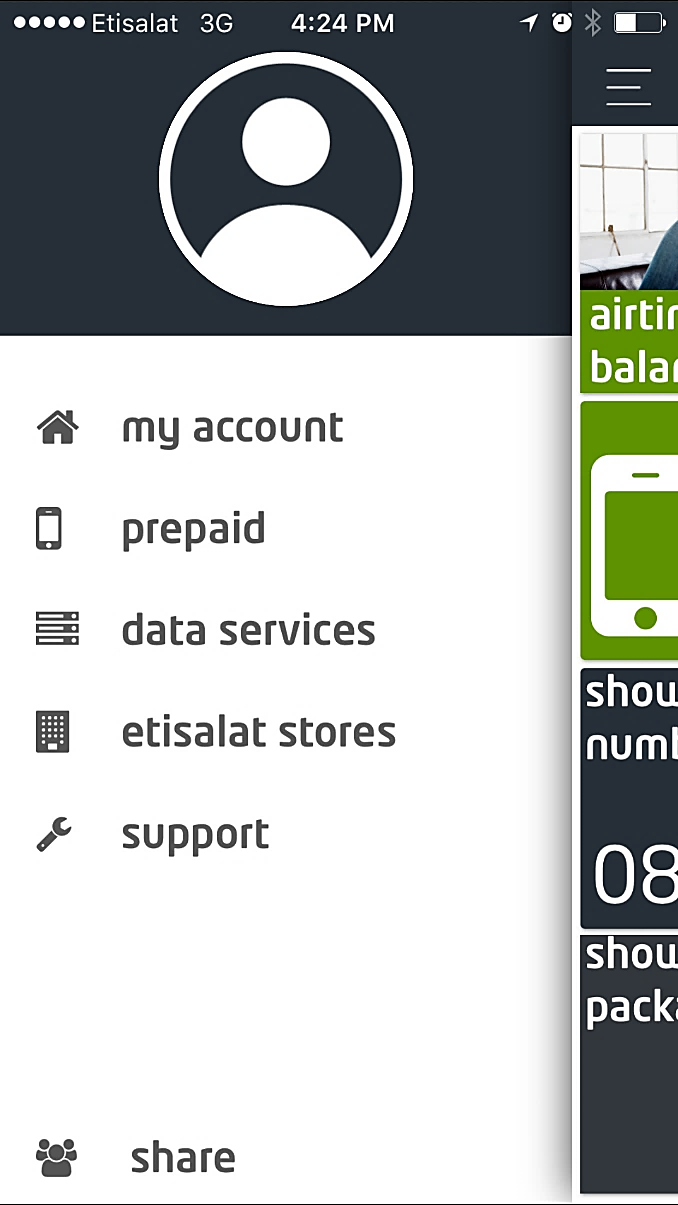Image resolution: width=678 pixels, height=1205 pixels.
Task: Share the app with others
Action: click(183, 1158)
